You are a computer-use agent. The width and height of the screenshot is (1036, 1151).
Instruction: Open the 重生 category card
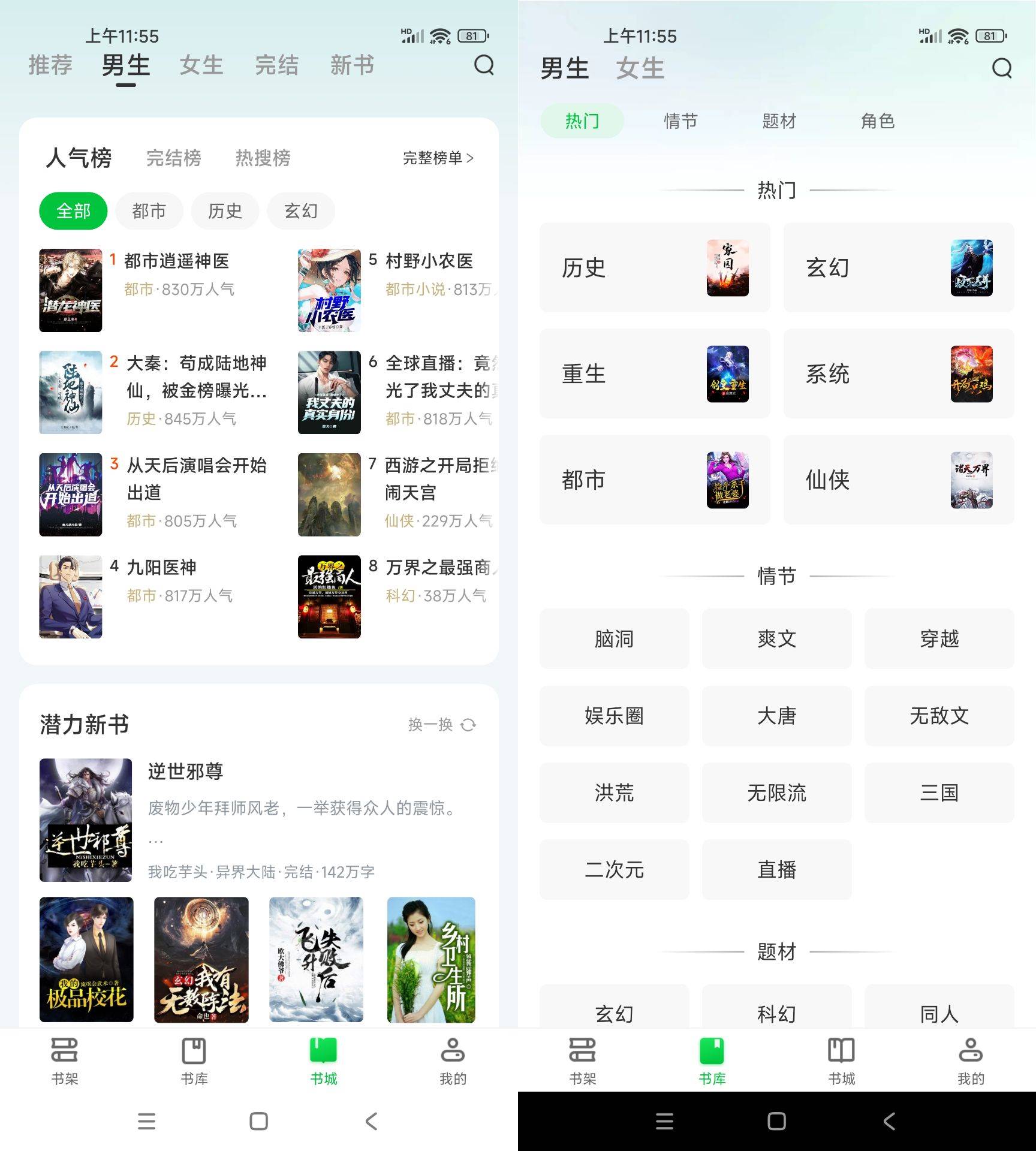pos(654,373)
